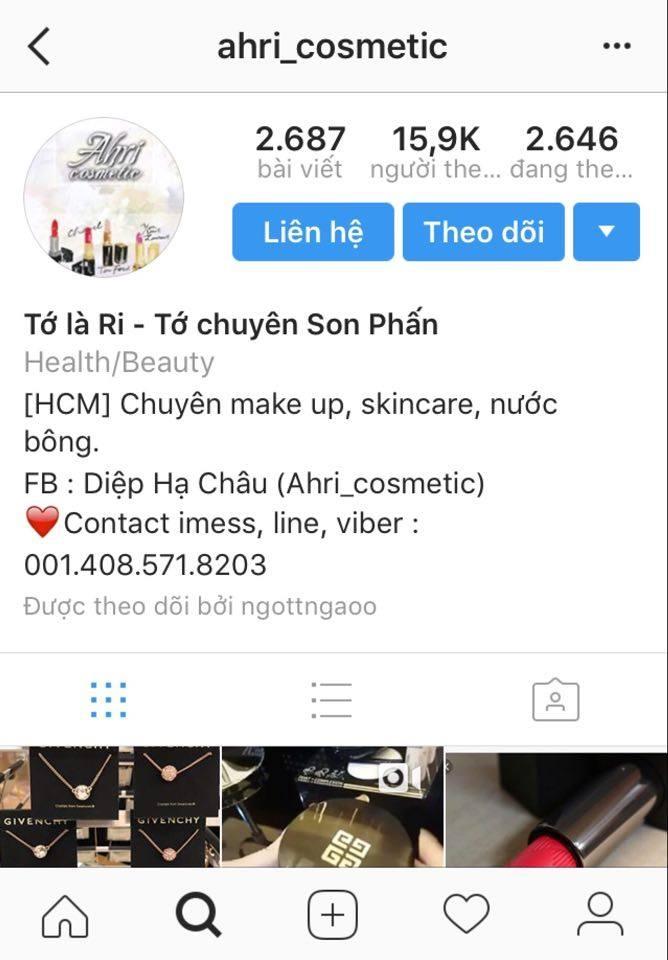Open the Givenchy necklaces post
The height and width of the screenshot is (960, 668).
coord(108,807)
